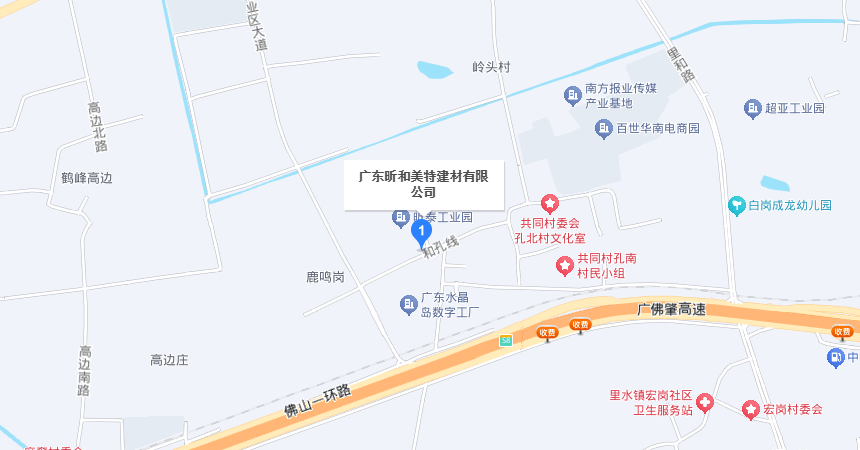The width and height of the screenshot is (860, 450).
Task: Select the 广东水晶岛数字工厂 place icon
Action: [x=409, y=303]
